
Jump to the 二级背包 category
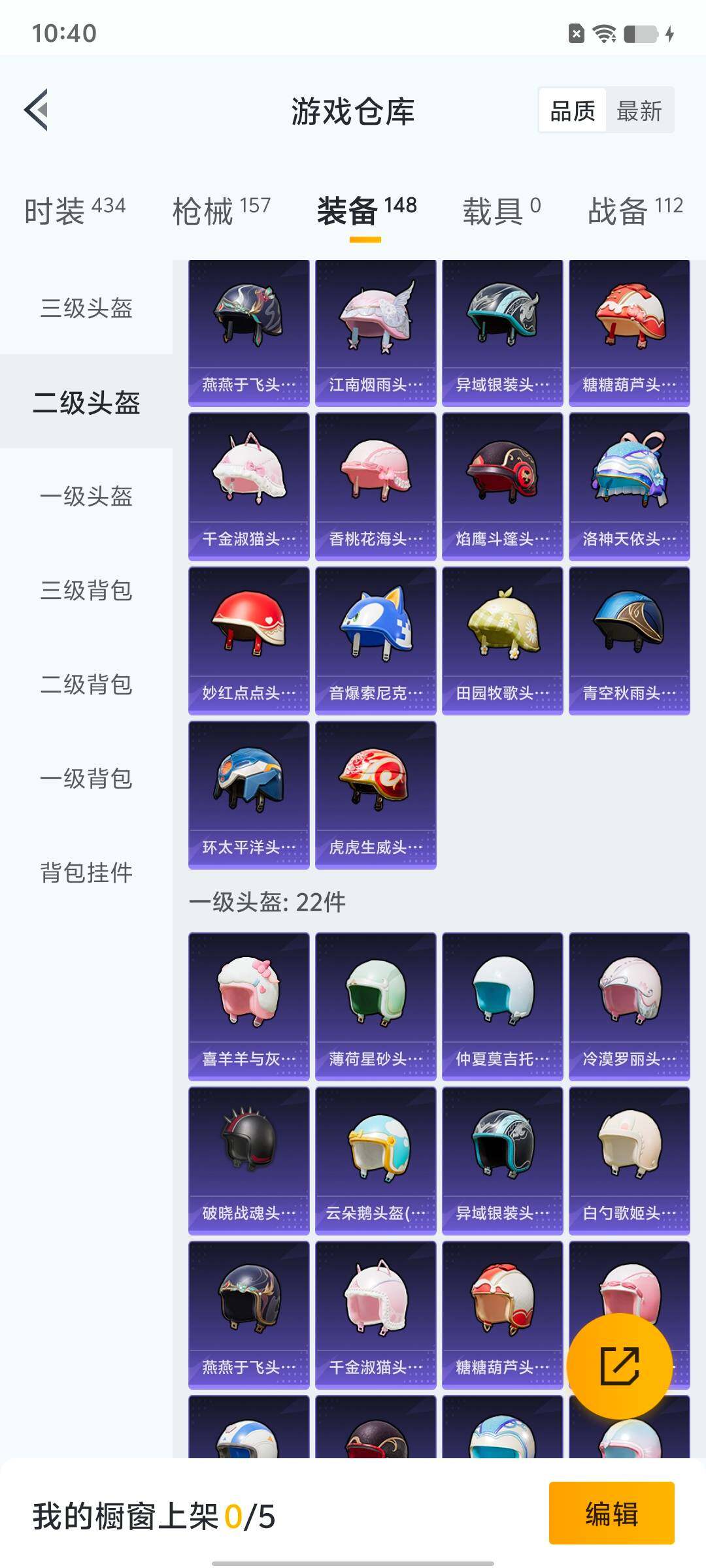point(86,684)
